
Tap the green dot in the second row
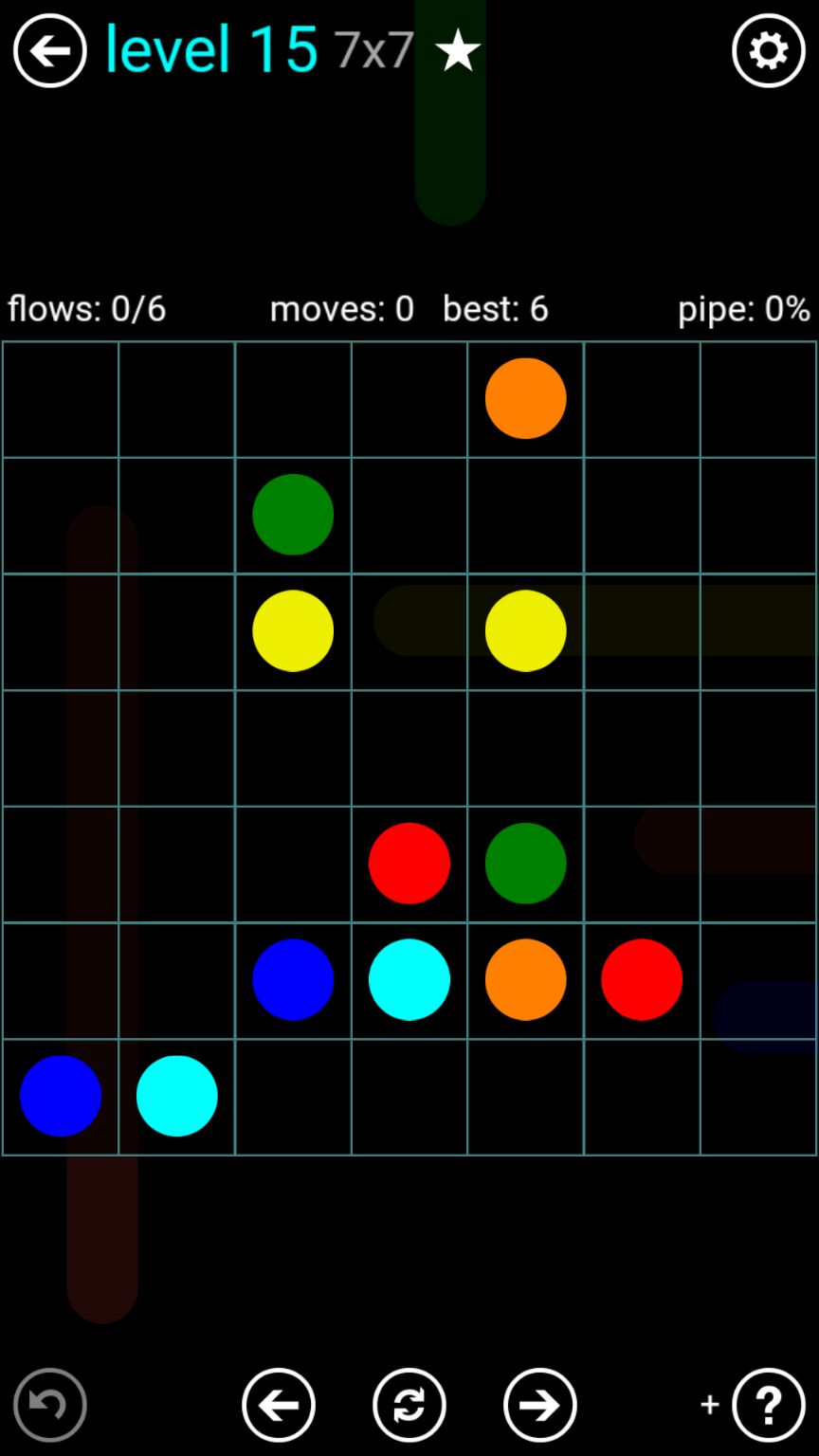pyautogui.click(x=293, y=515)
